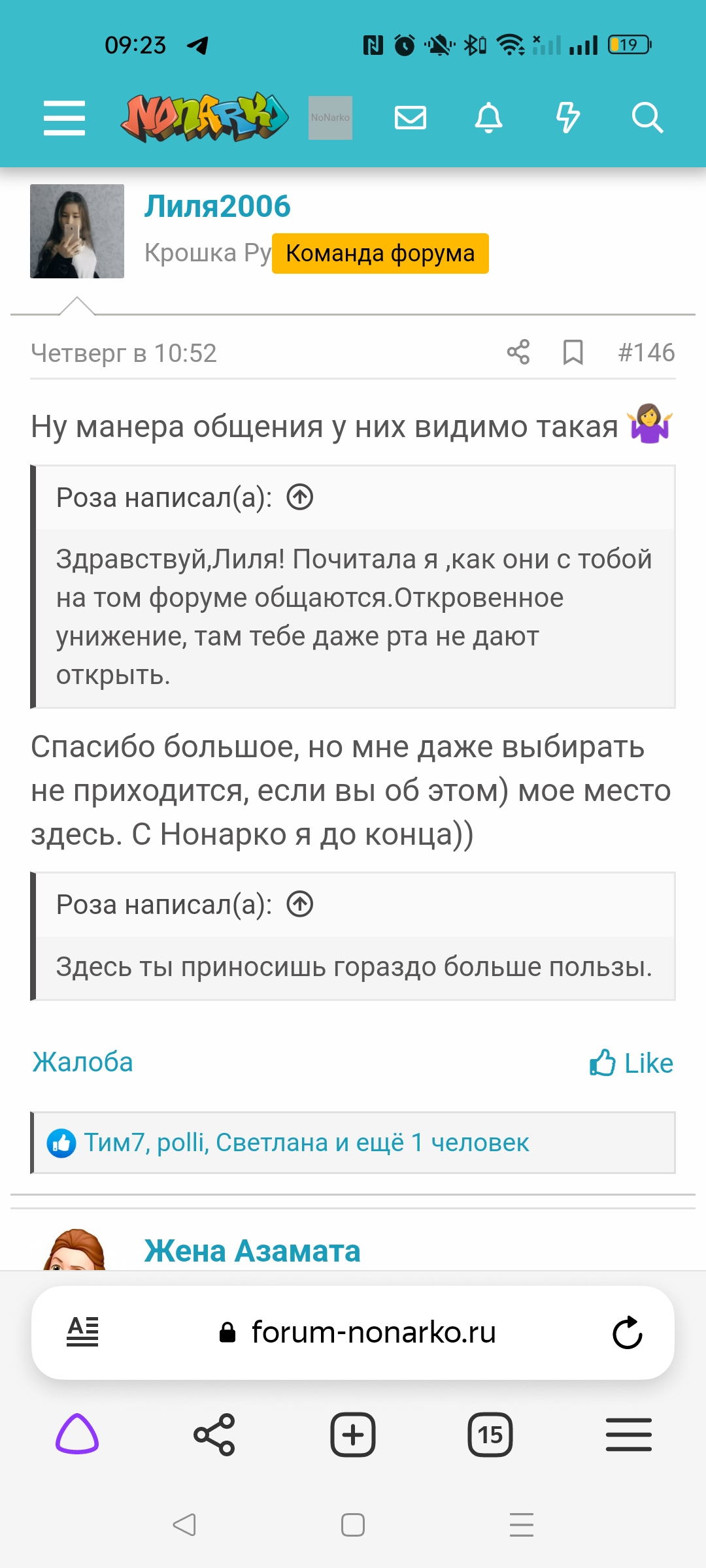Open the browser's 15 tabs switcher

(490, 1435)
